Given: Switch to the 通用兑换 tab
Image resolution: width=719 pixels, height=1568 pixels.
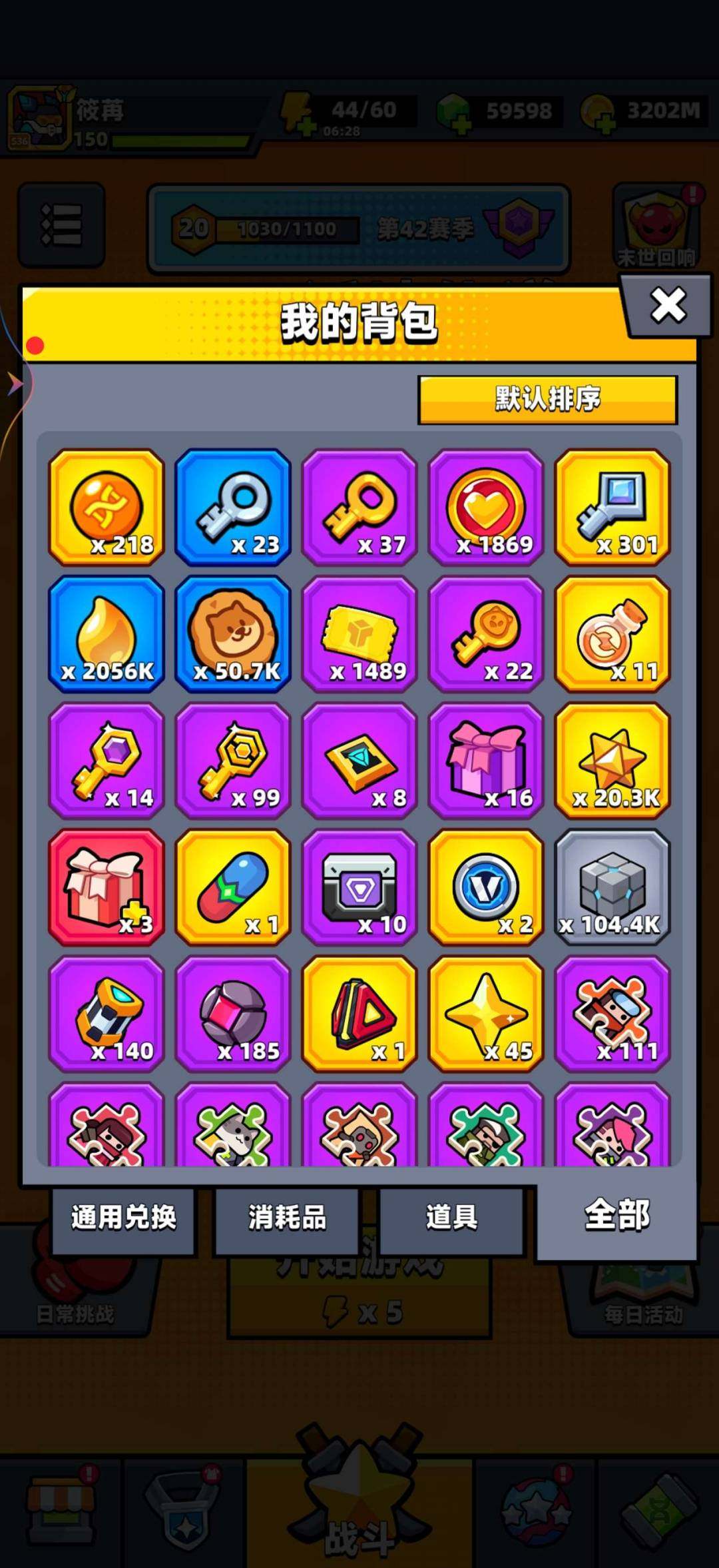Looking at the screenshot, I should click(124, 1218).
